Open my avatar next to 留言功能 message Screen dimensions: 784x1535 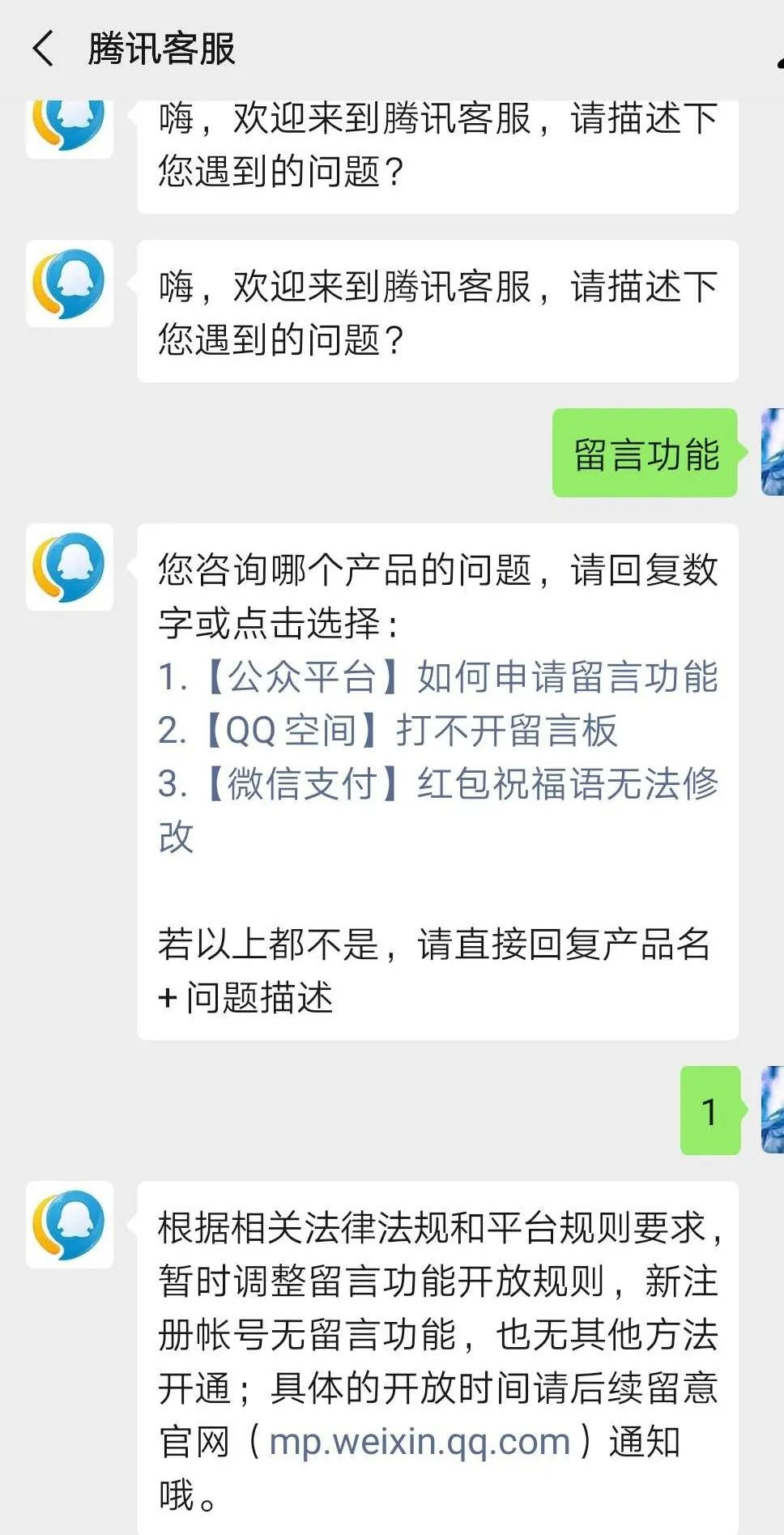(772, 452)
